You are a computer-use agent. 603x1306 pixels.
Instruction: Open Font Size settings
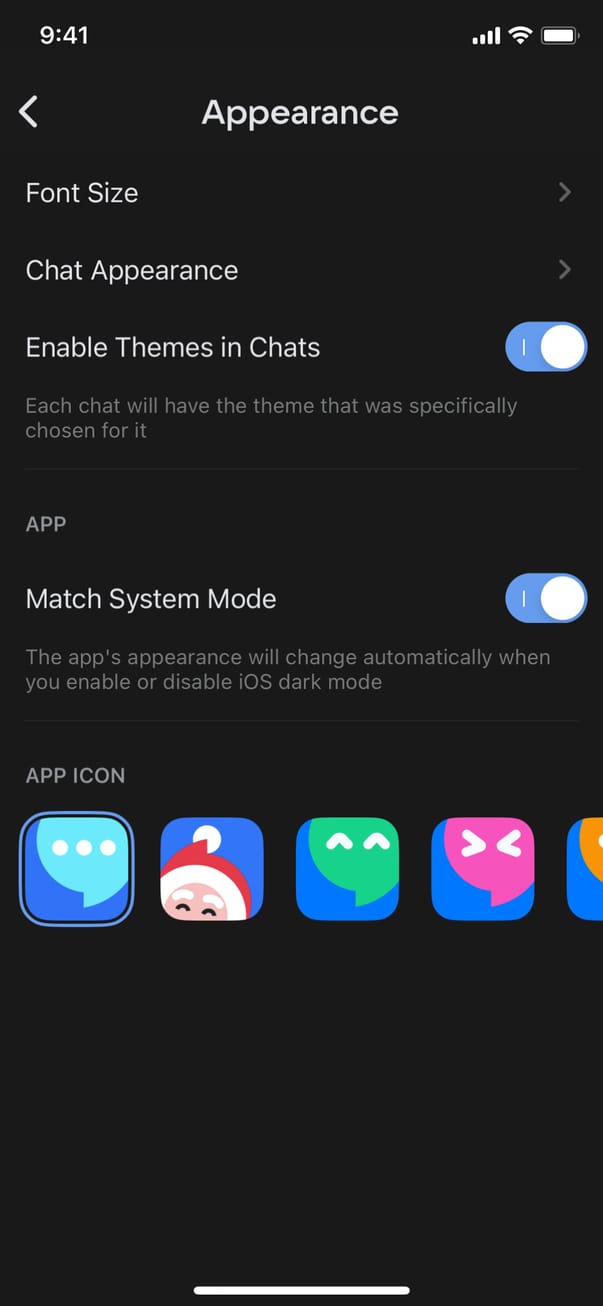coord(300,193)
